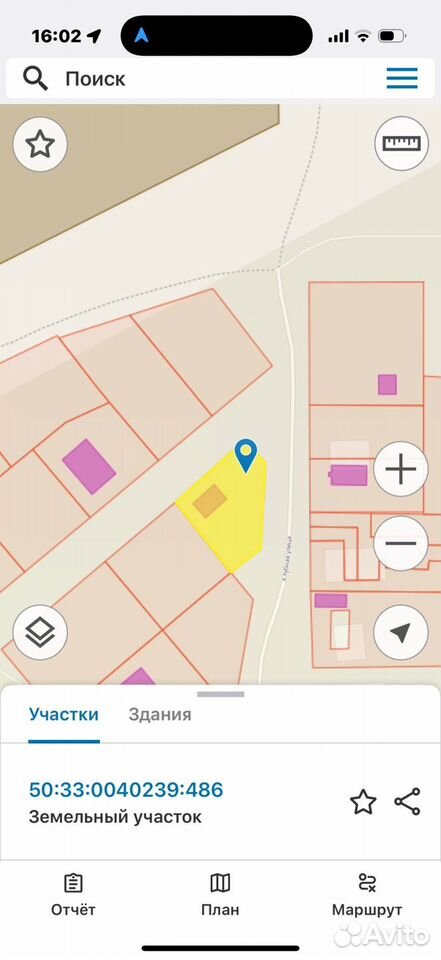Open the План section

[220, 895]
